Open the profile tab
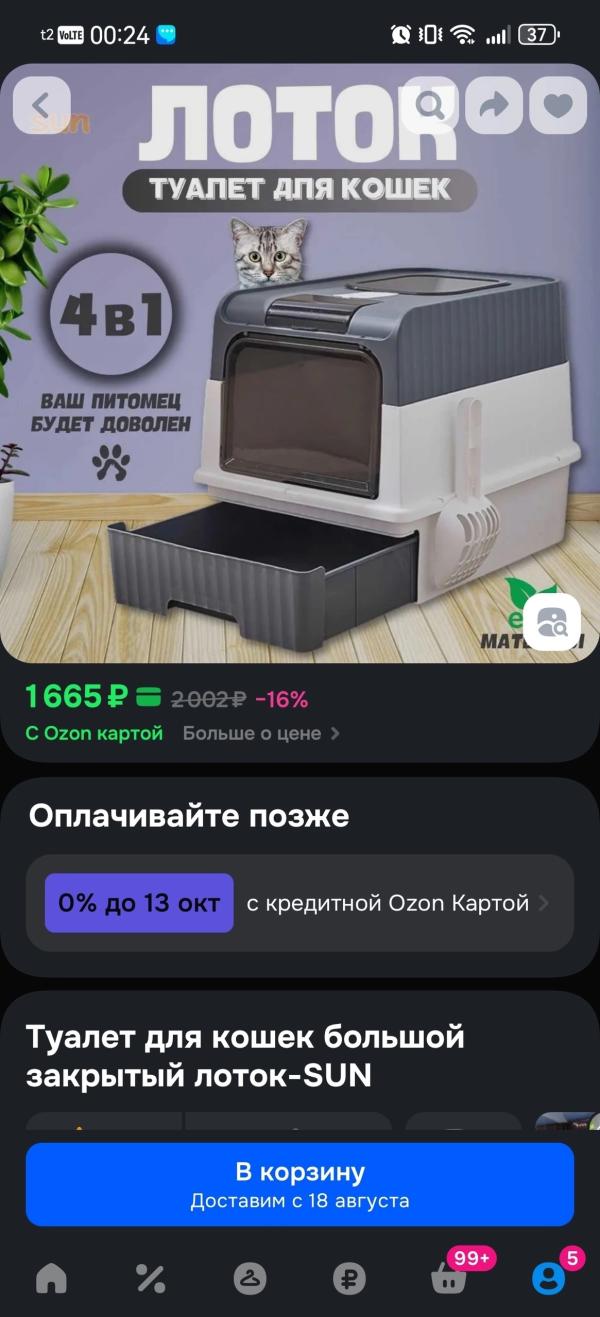Image resolution: width=600 pixels, height=1317 pixels. tap(548, 1278)
